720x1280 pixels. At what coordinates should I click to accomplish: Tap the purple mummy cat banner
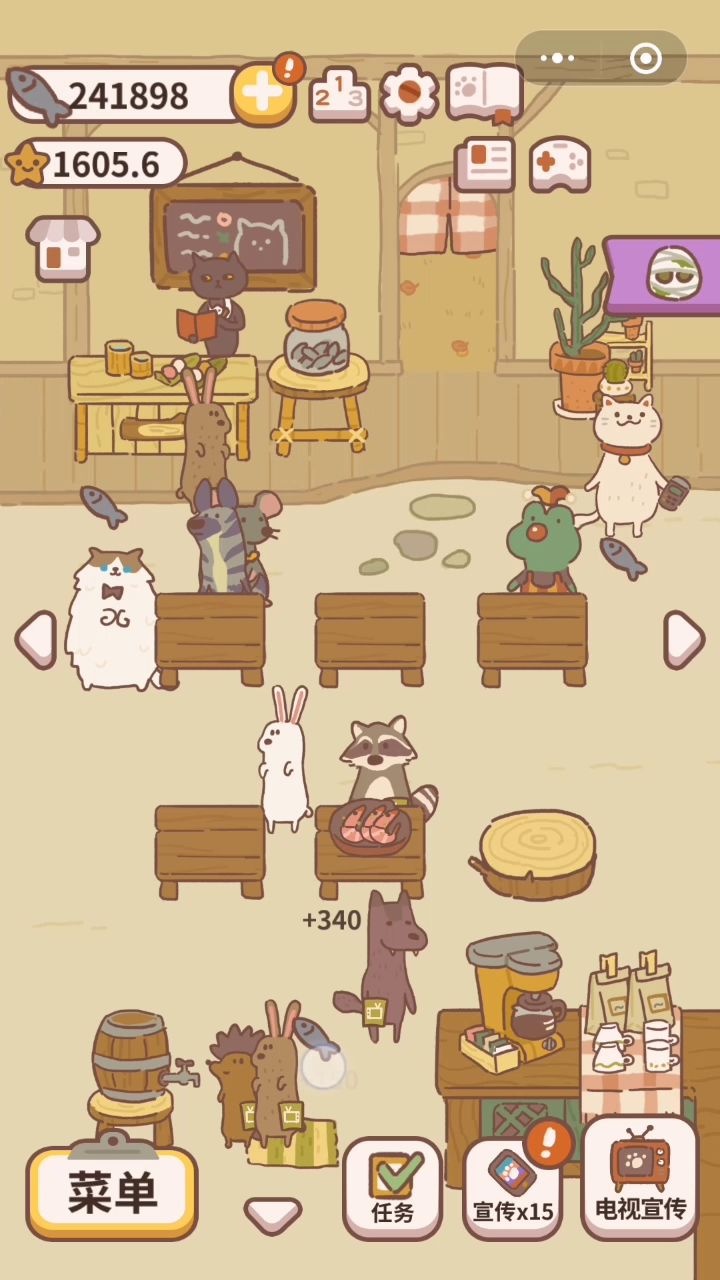[665, 274]
